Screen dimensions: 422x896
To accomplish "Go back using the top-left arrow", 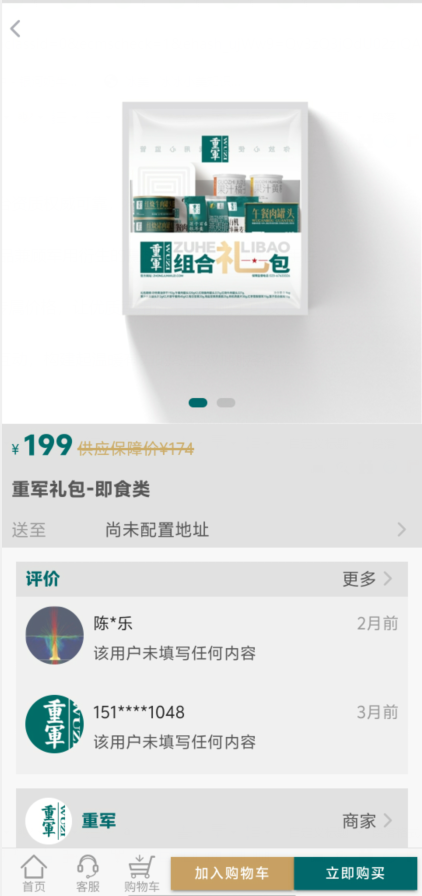I will pyautogui.click(x=15, y=29).
